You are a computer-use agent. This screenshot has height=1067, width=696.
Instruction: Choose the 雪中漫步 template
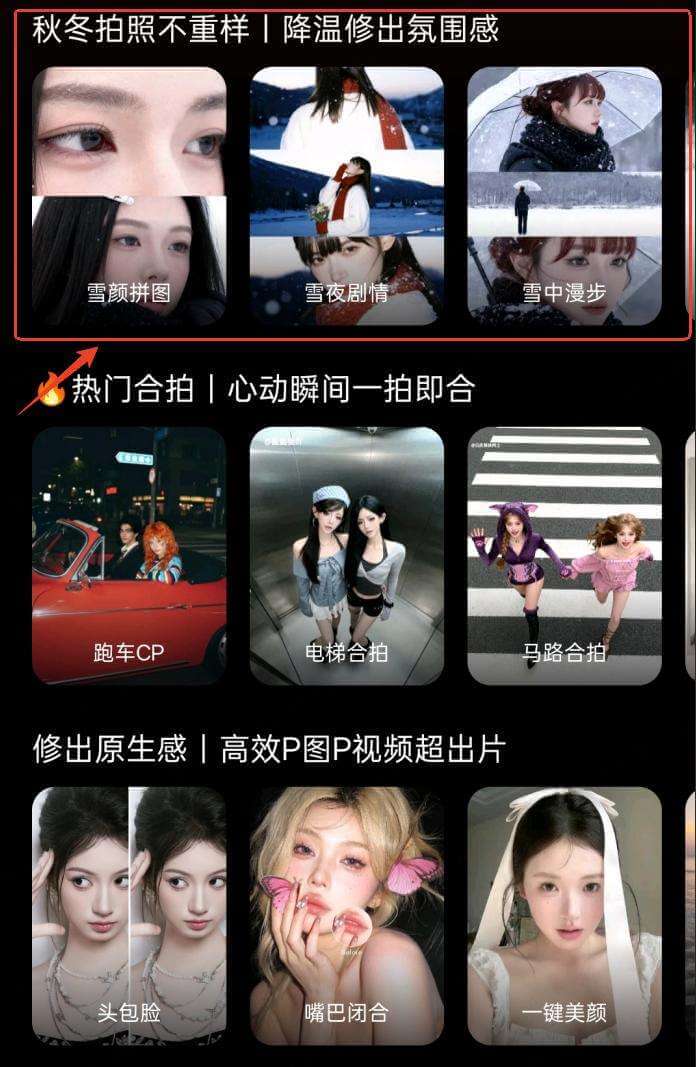(x=564, y=196)
